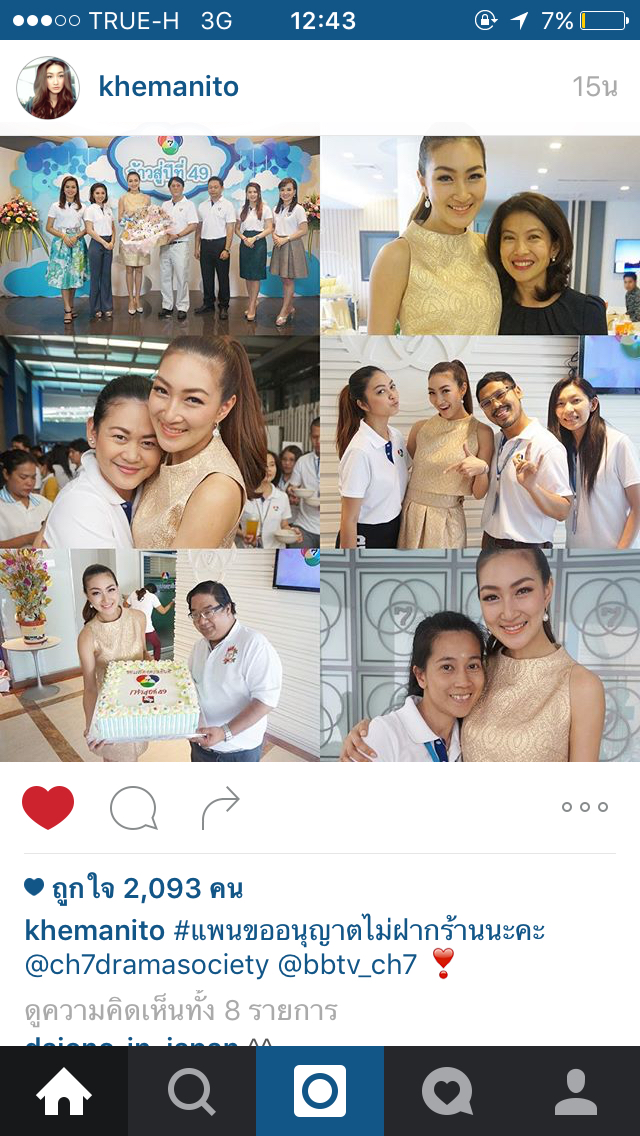Image resolution: width=640 pixels, height=1136 pixels.
Task: Tap the khemanito username in the post header
Action: pos(168,87)
